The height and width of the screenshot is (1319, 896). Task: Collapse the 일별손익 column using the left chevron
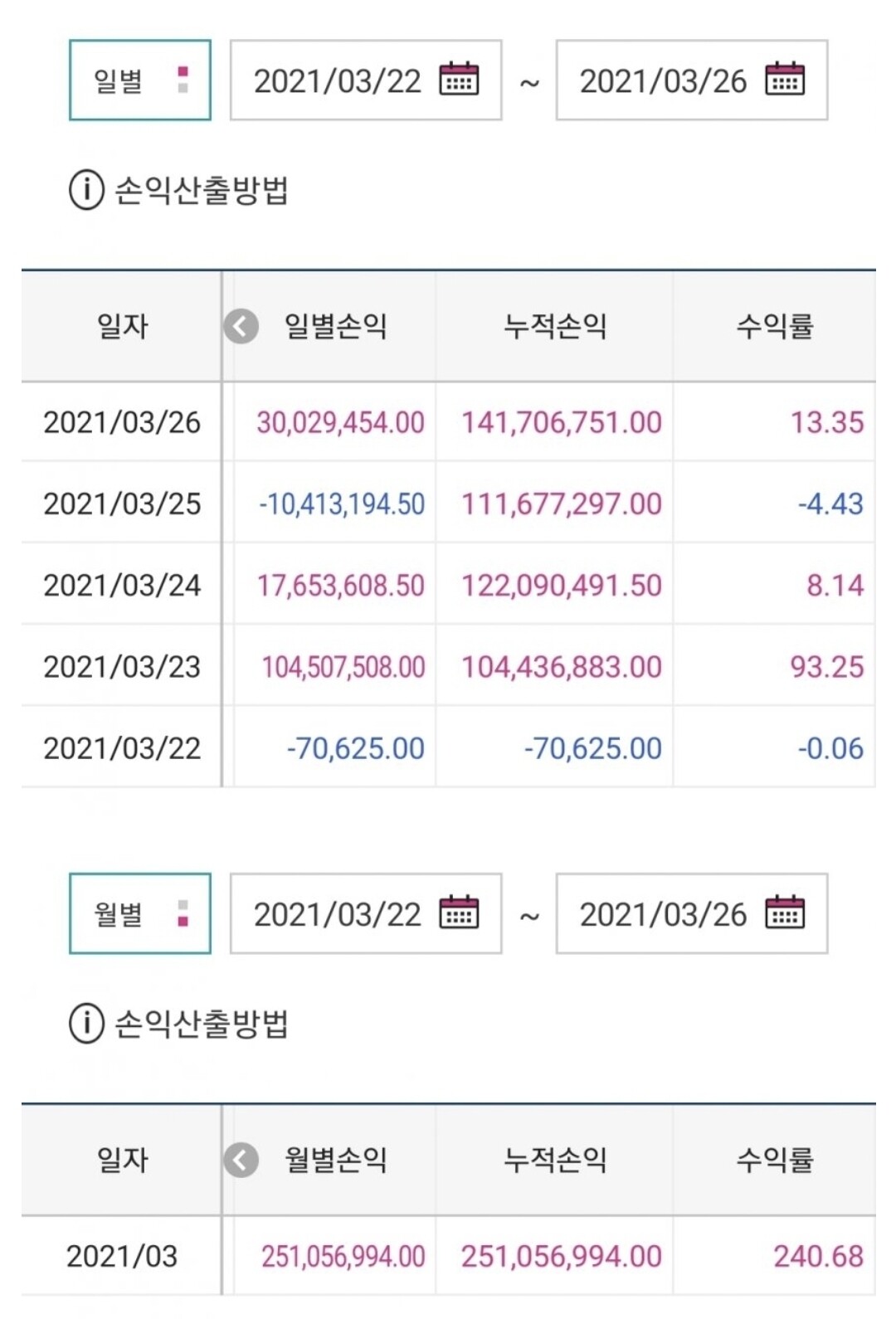coord(241,326)
